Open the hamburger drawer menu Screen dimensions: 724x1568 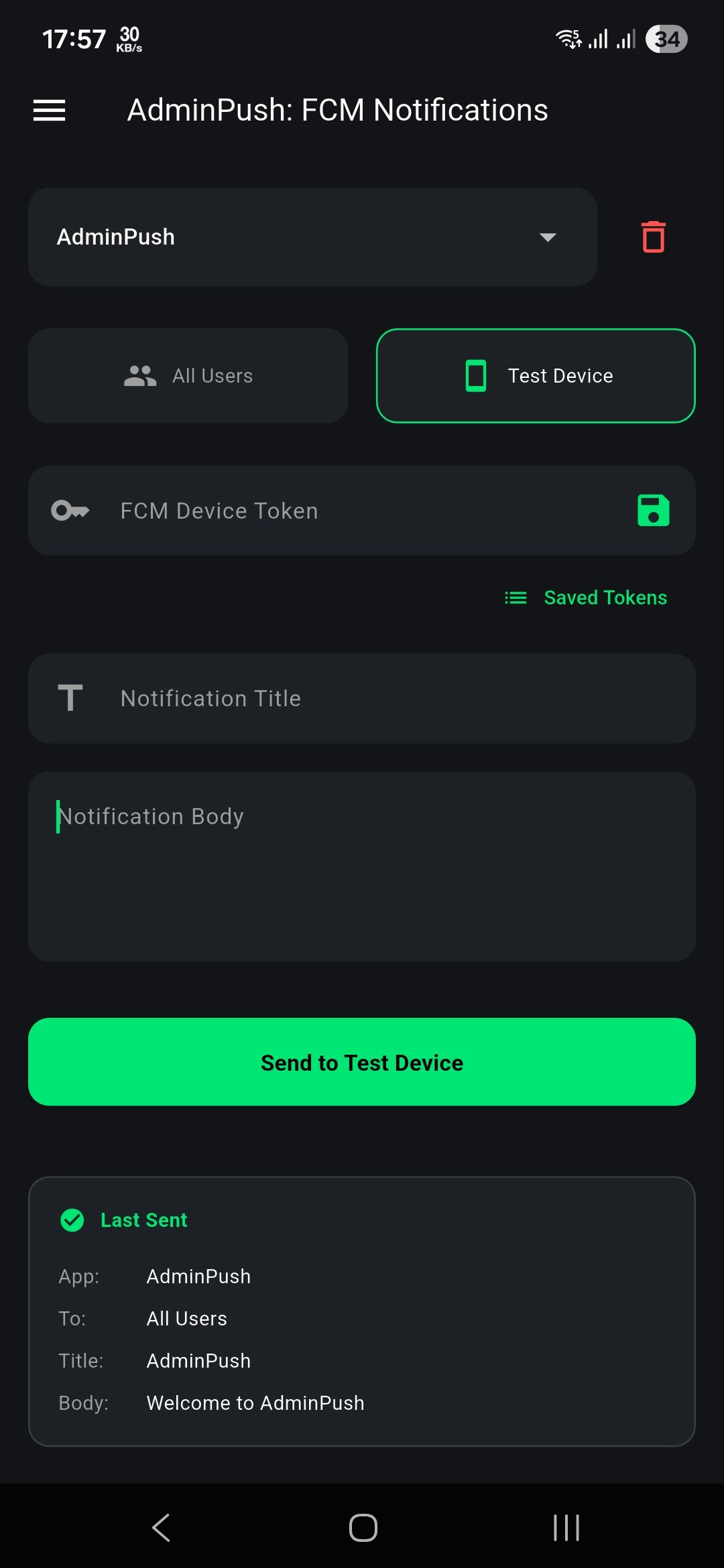(50, 111)
